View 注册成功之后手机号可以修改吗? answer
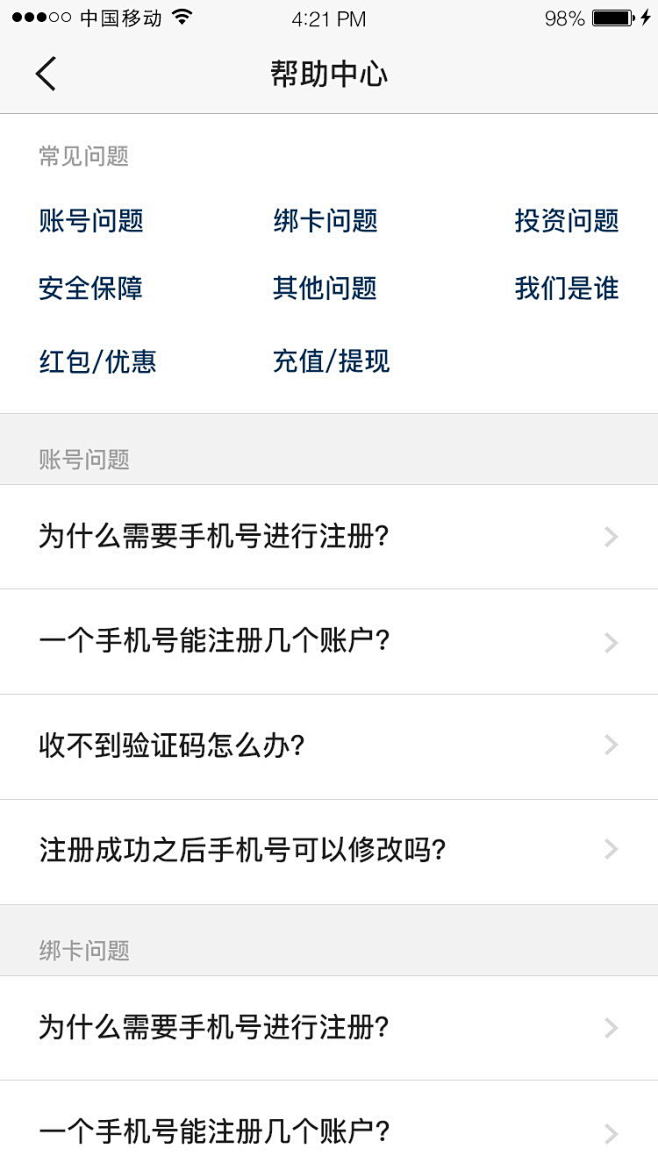Screen dimensions: 658x1170 [329, 851]
